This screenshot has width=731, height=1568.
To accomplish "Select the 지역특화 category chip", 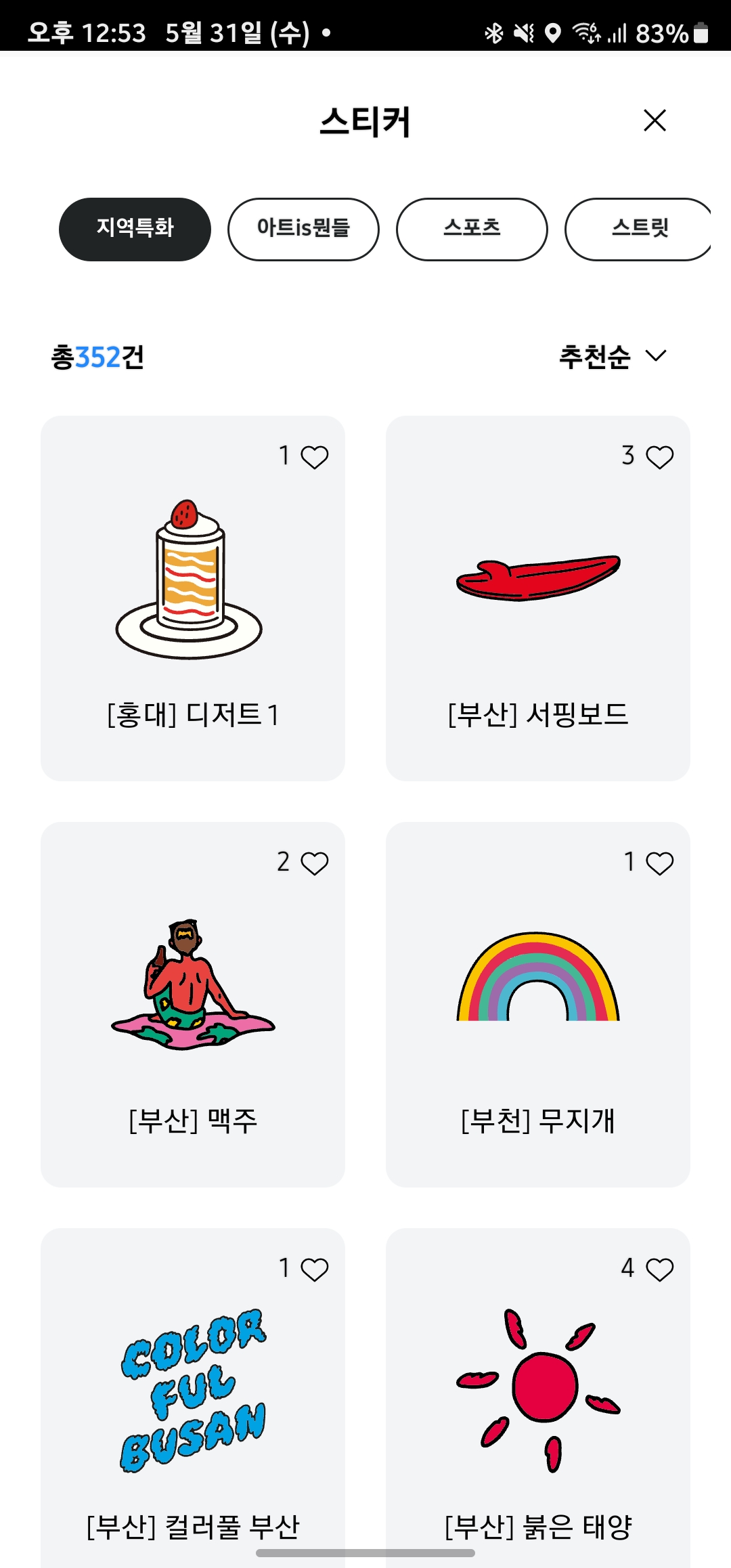I will [x=135, y=229].
